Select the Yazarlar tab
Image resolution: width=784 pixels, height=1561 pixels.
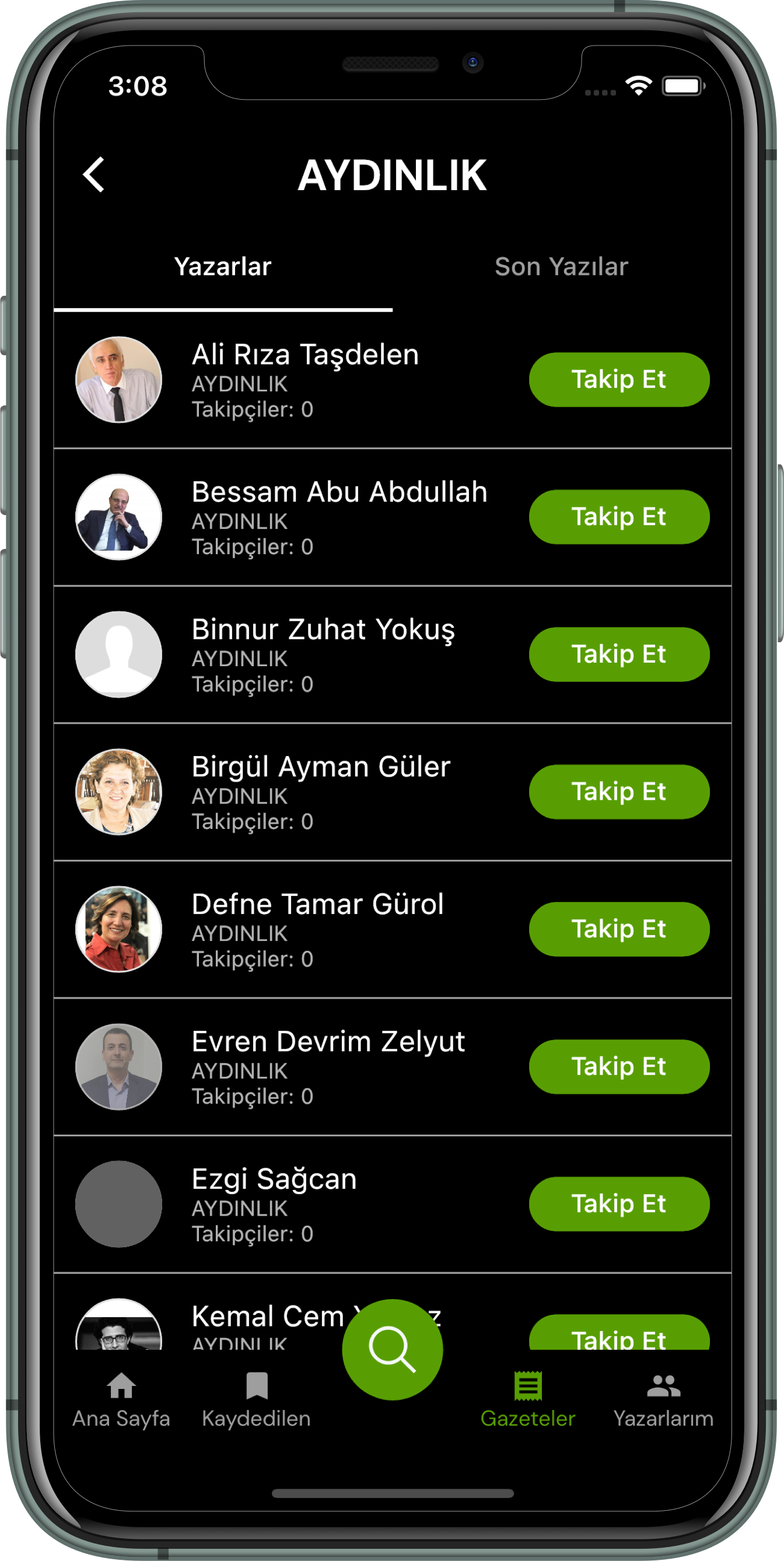(222, 267)
